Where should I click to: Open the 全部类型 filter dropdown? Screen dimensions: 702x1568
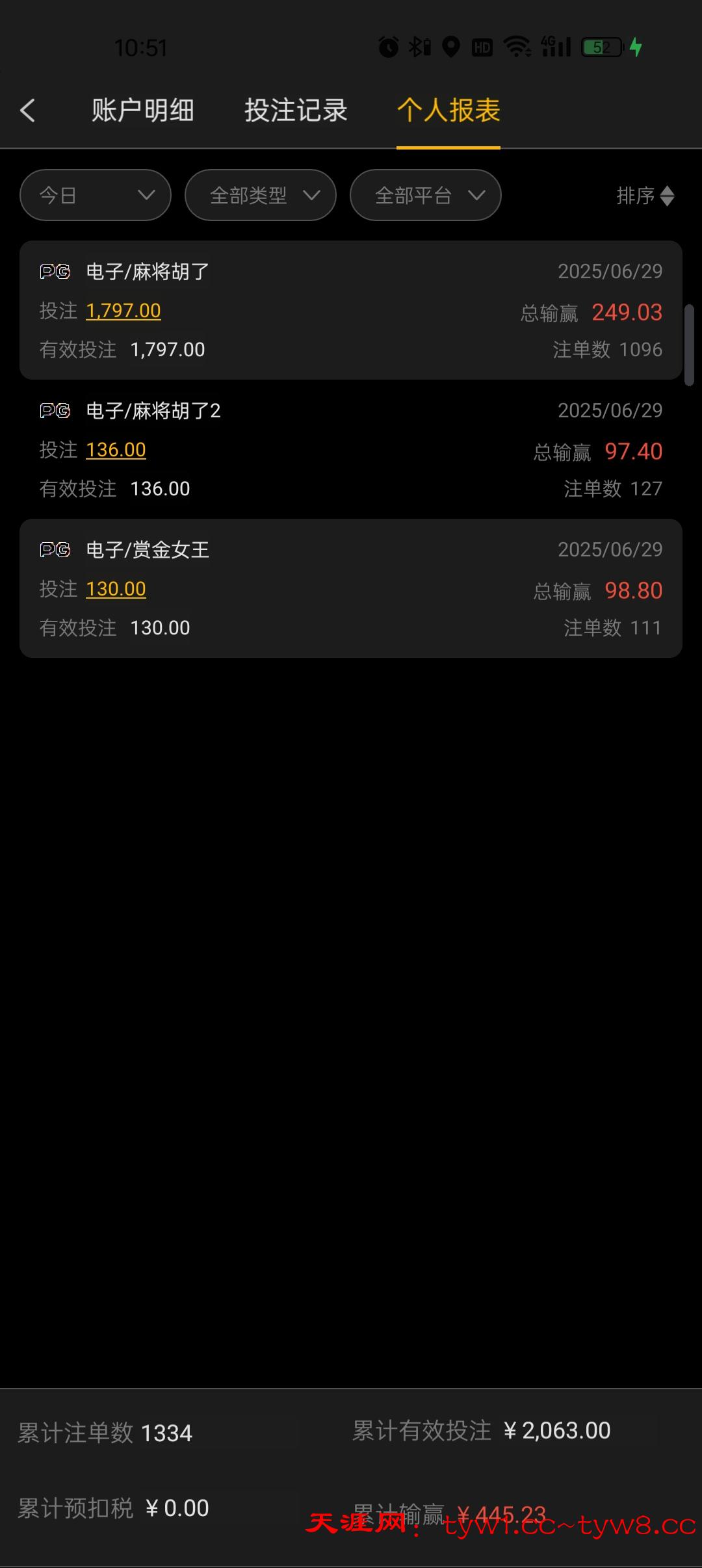[261, 195]
